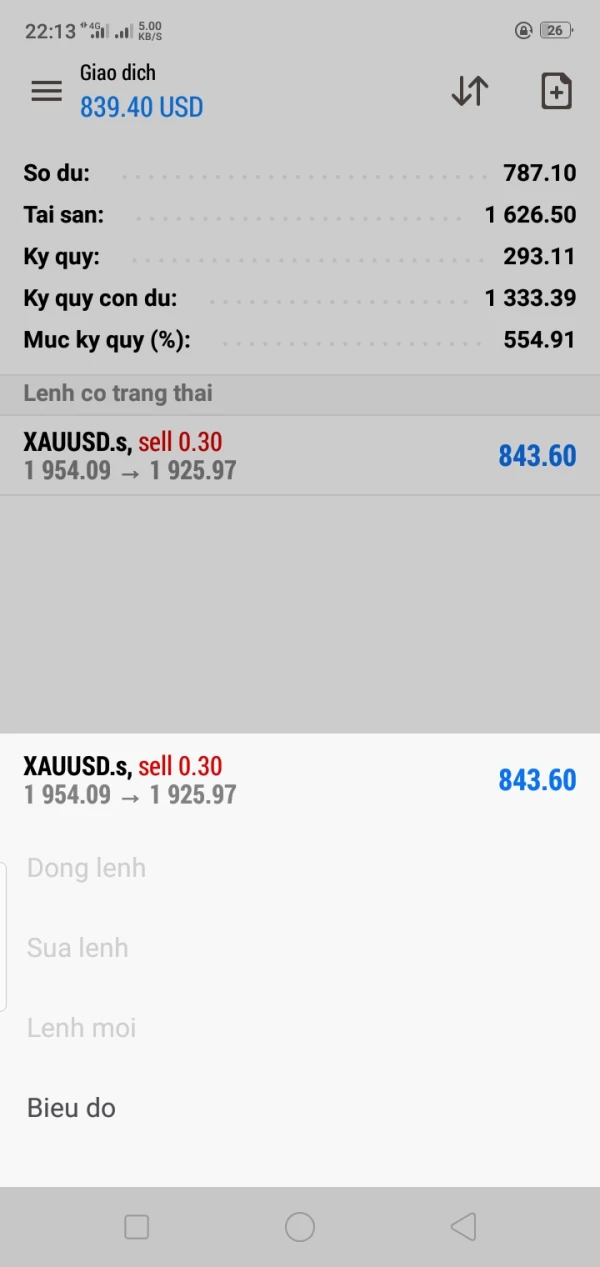Go back with system back button
Viewport: 600px width, 1267px height.
pyautogui.click(x=463, y=1227)
